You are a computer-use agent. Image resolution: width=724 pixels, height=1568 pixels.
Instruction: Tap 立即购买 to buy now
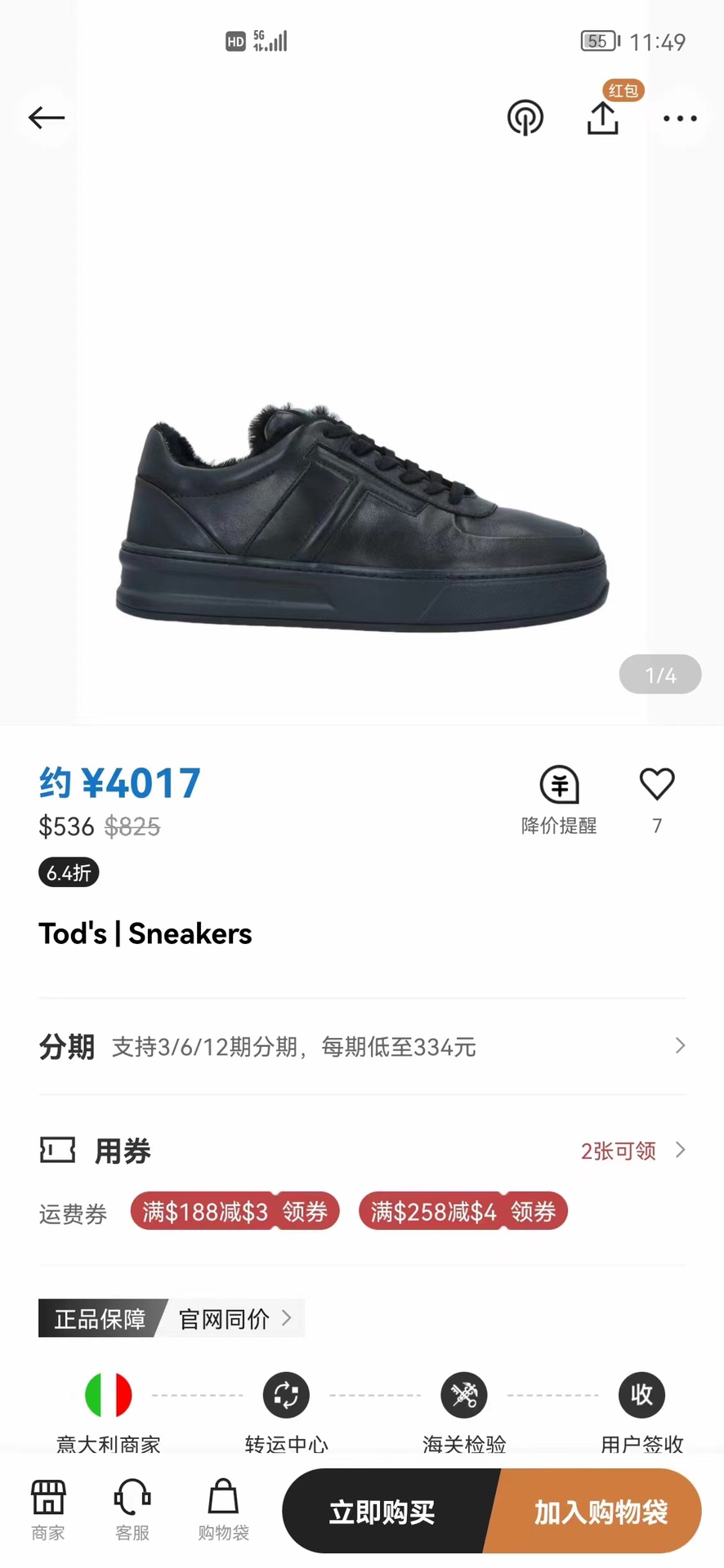click(384, 1512)
